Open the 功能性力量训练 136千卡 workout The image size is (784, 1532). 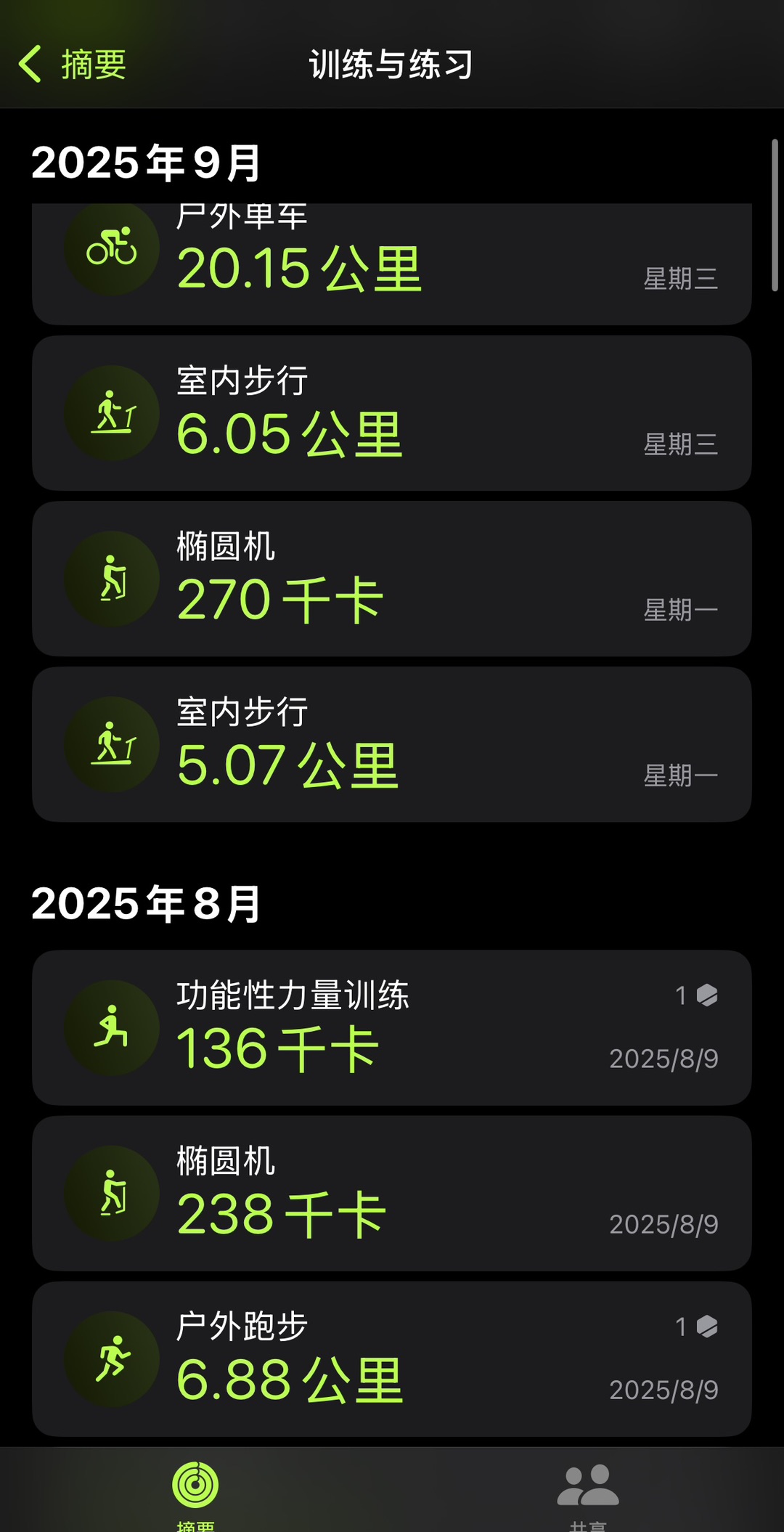tap(391, 1027)
